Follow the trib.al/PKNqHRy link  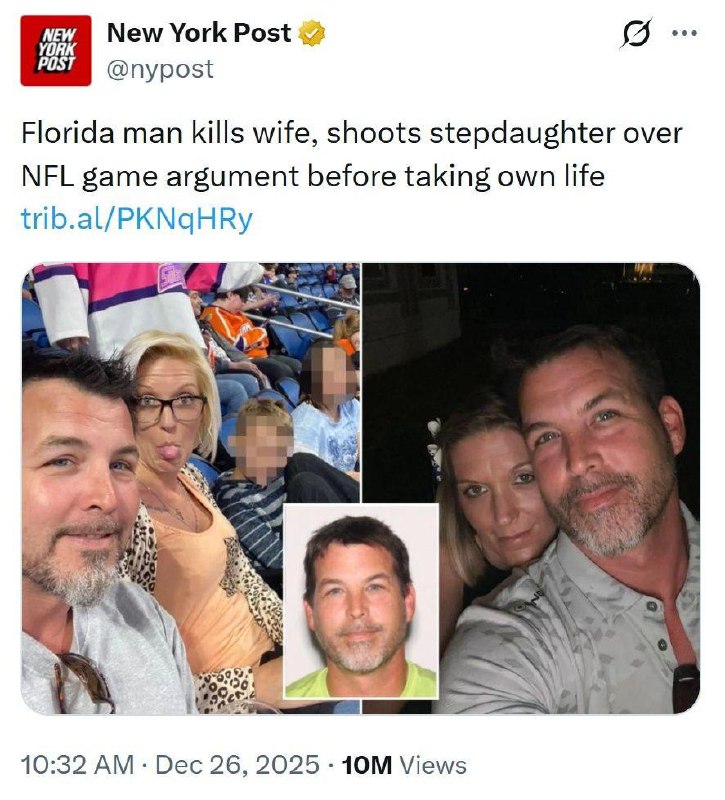coord(137,219)
